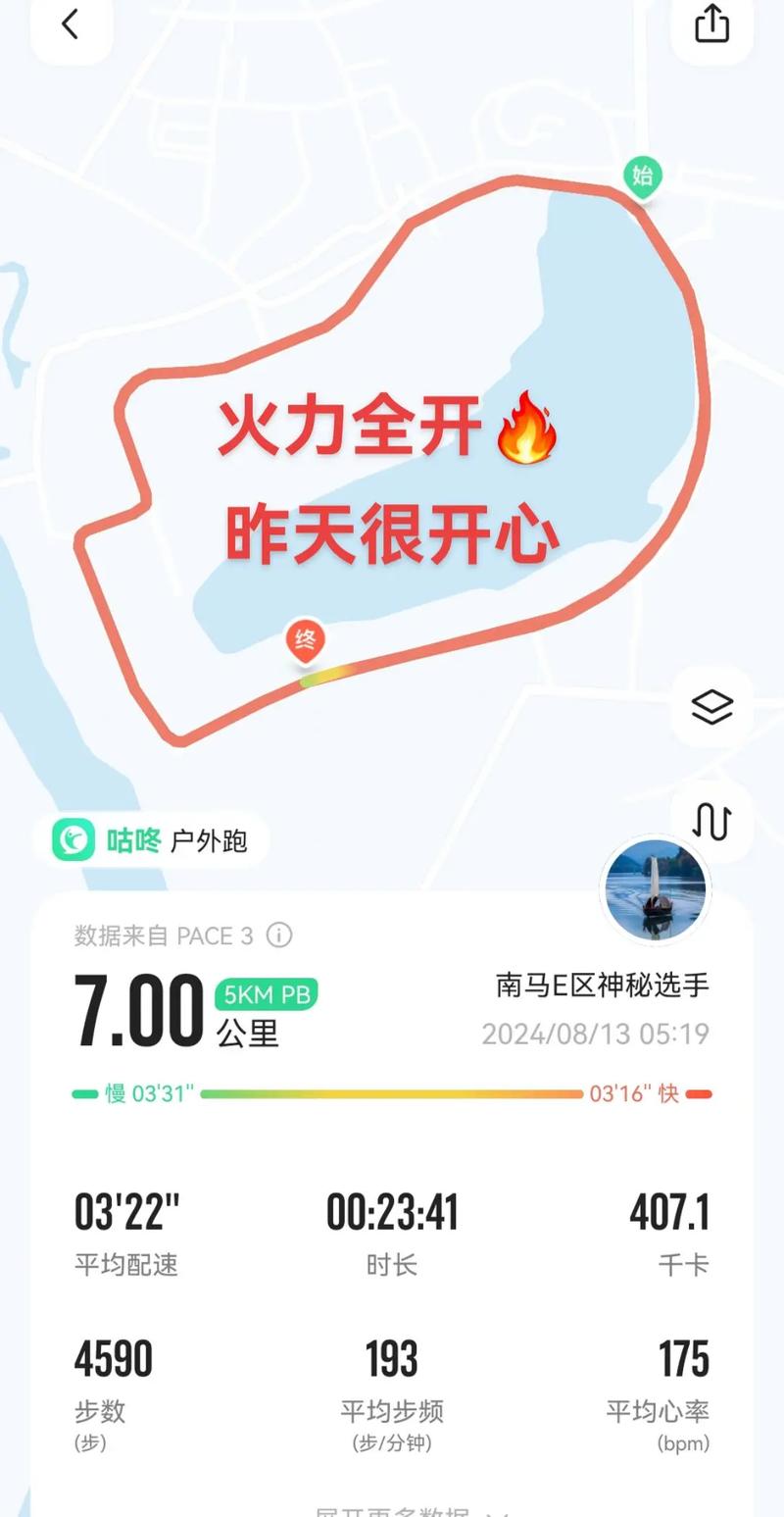The image size is (784, 1517).
Task: Select the finish marker labeled 终
Action: point(305,639)
